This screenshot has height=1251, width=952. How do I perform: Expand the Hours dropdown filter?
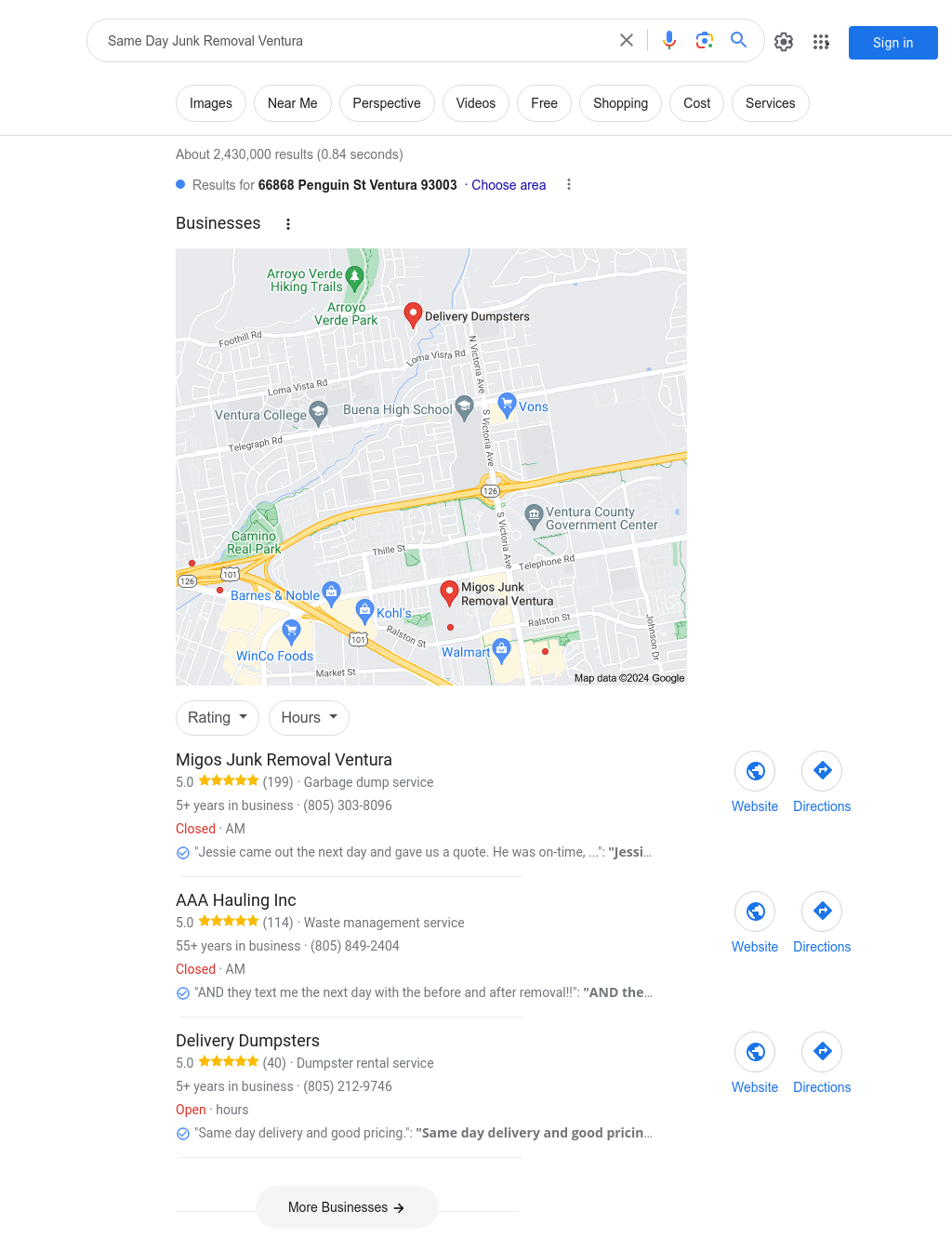tap(309, 718)
